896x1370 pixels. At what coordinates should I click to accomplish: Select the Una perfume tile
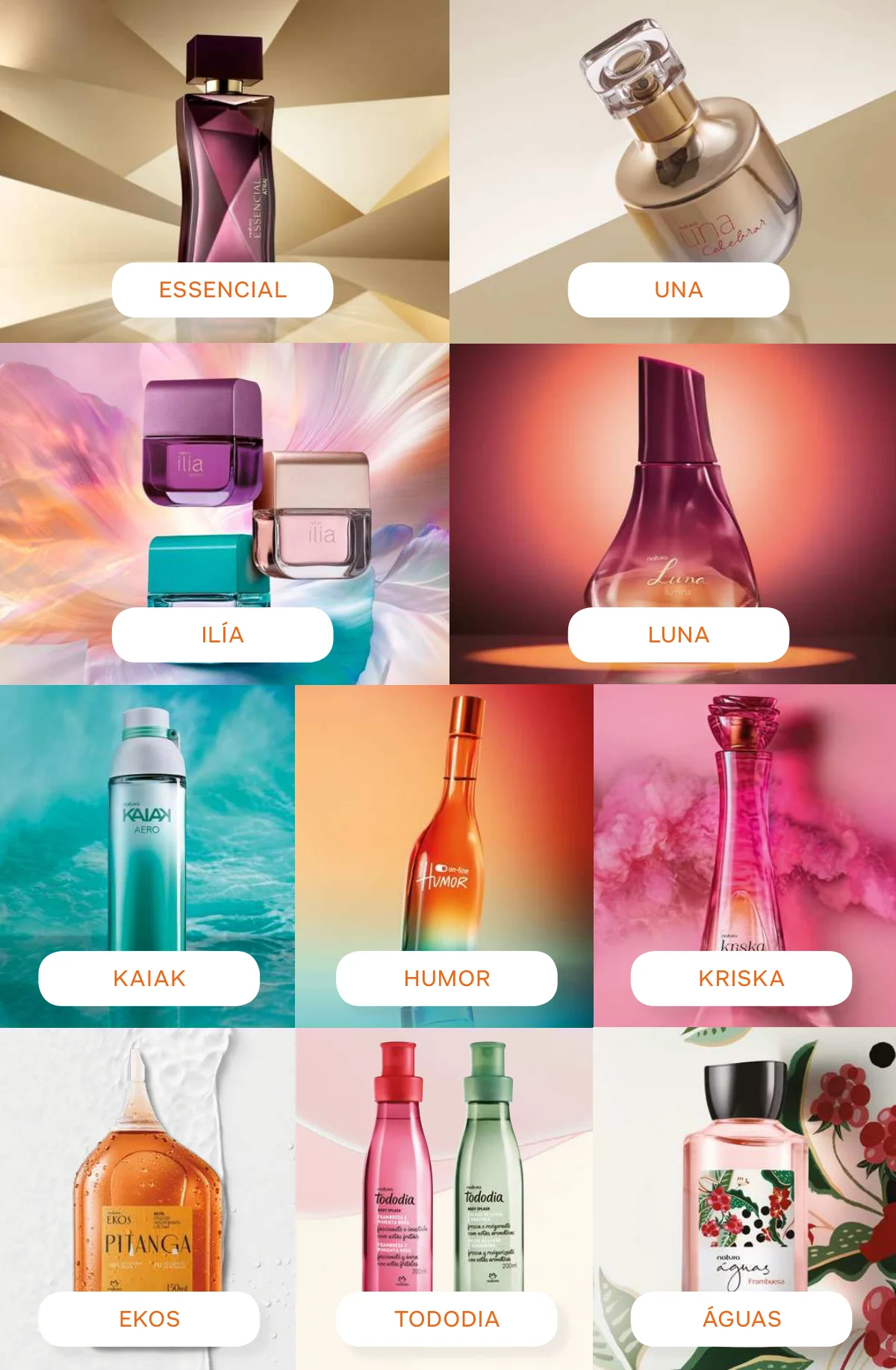coord(678,290)
